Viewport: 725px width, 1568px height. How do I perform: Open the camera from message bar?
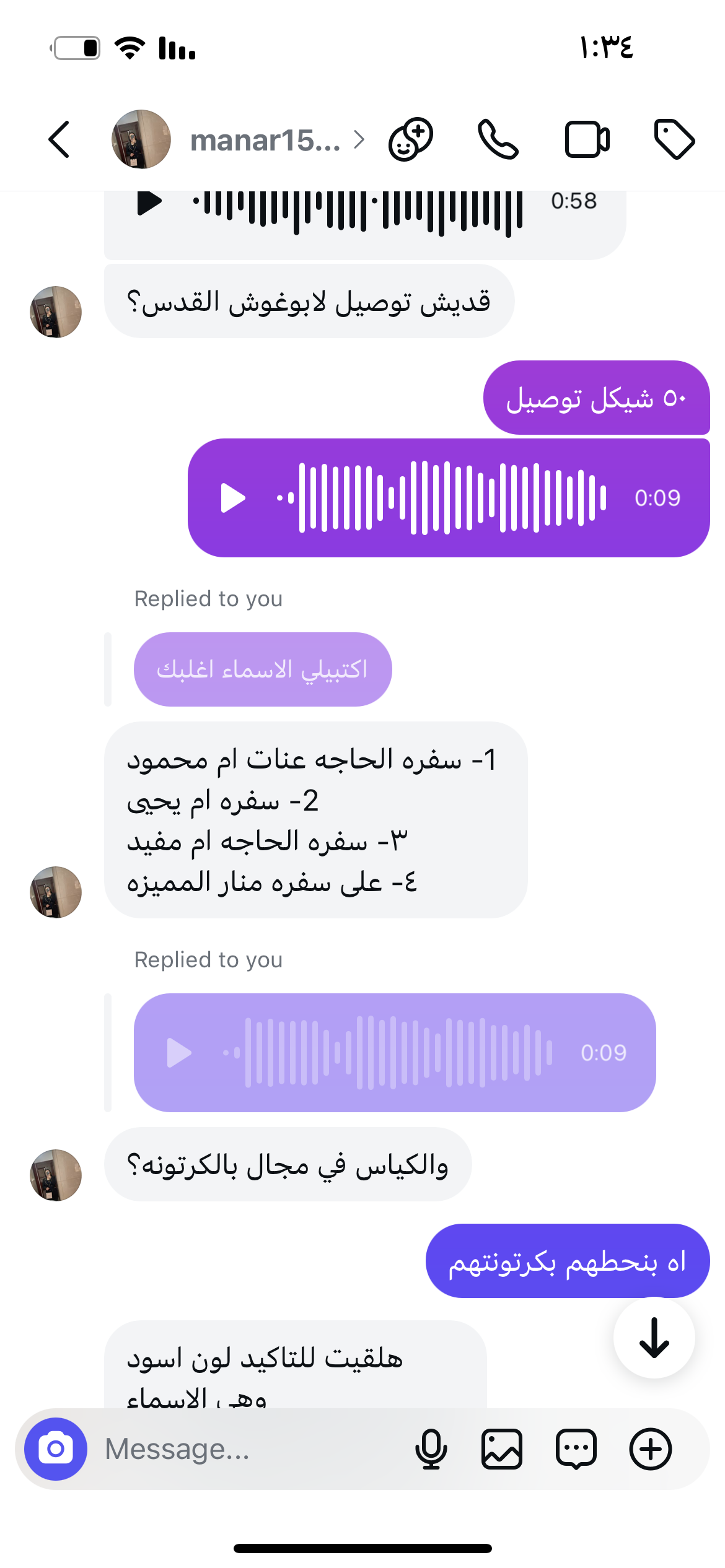[56, 1448]
